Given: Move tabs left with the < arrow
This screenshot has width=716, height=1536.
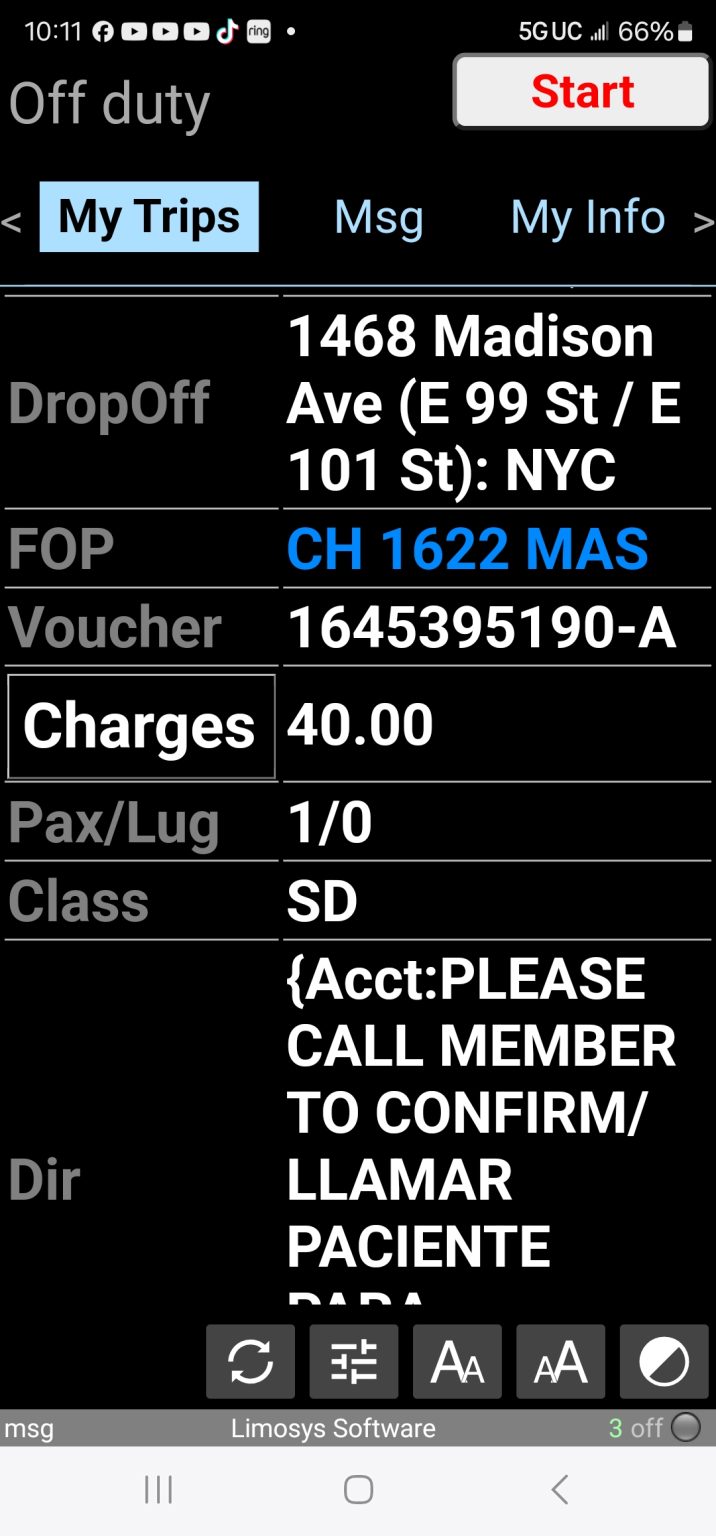Looking at the screenshot, I should 11,221.
